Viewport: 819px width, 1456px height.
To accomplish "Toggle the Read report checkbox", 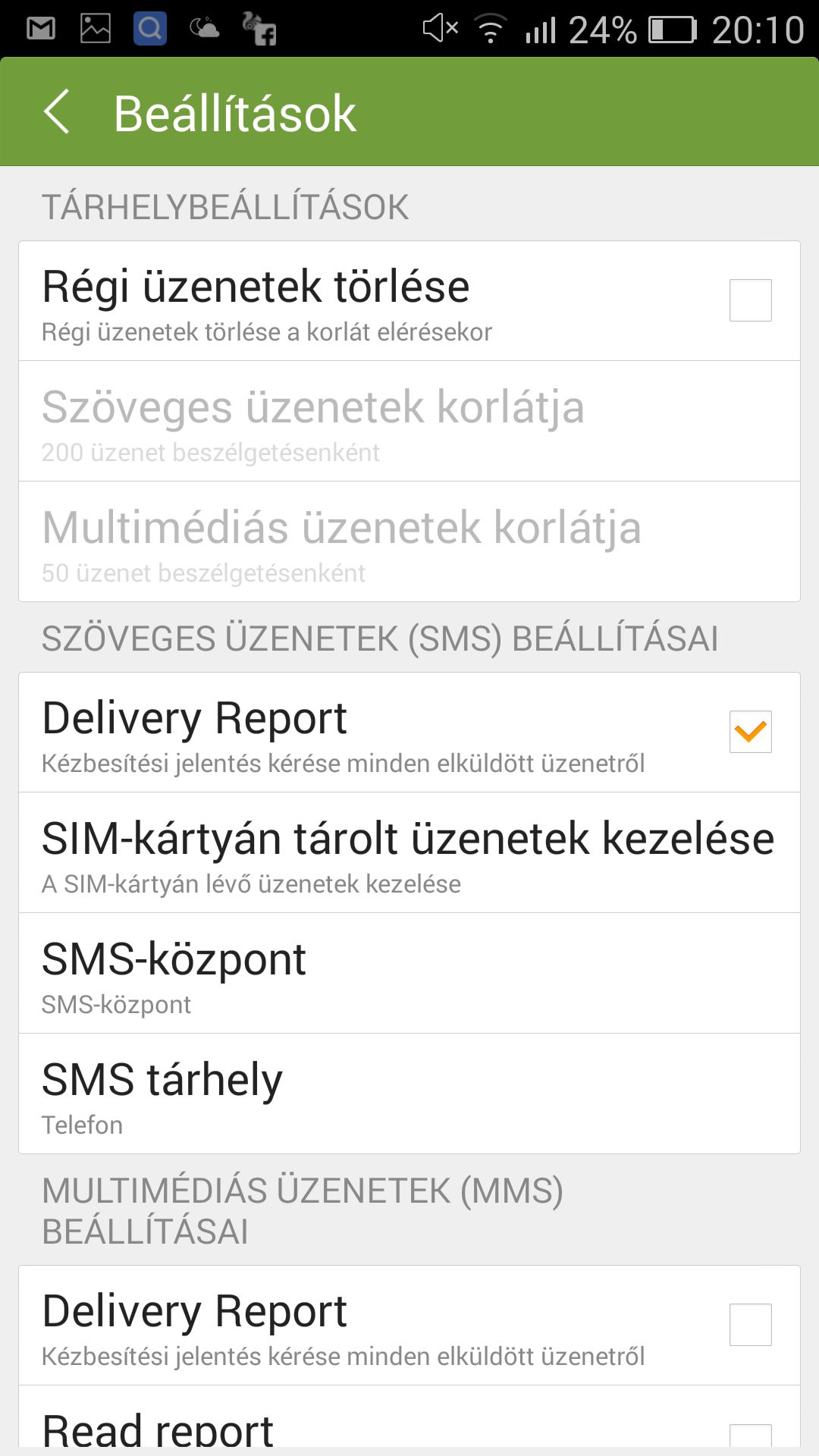I will (x=750, y=1437).
